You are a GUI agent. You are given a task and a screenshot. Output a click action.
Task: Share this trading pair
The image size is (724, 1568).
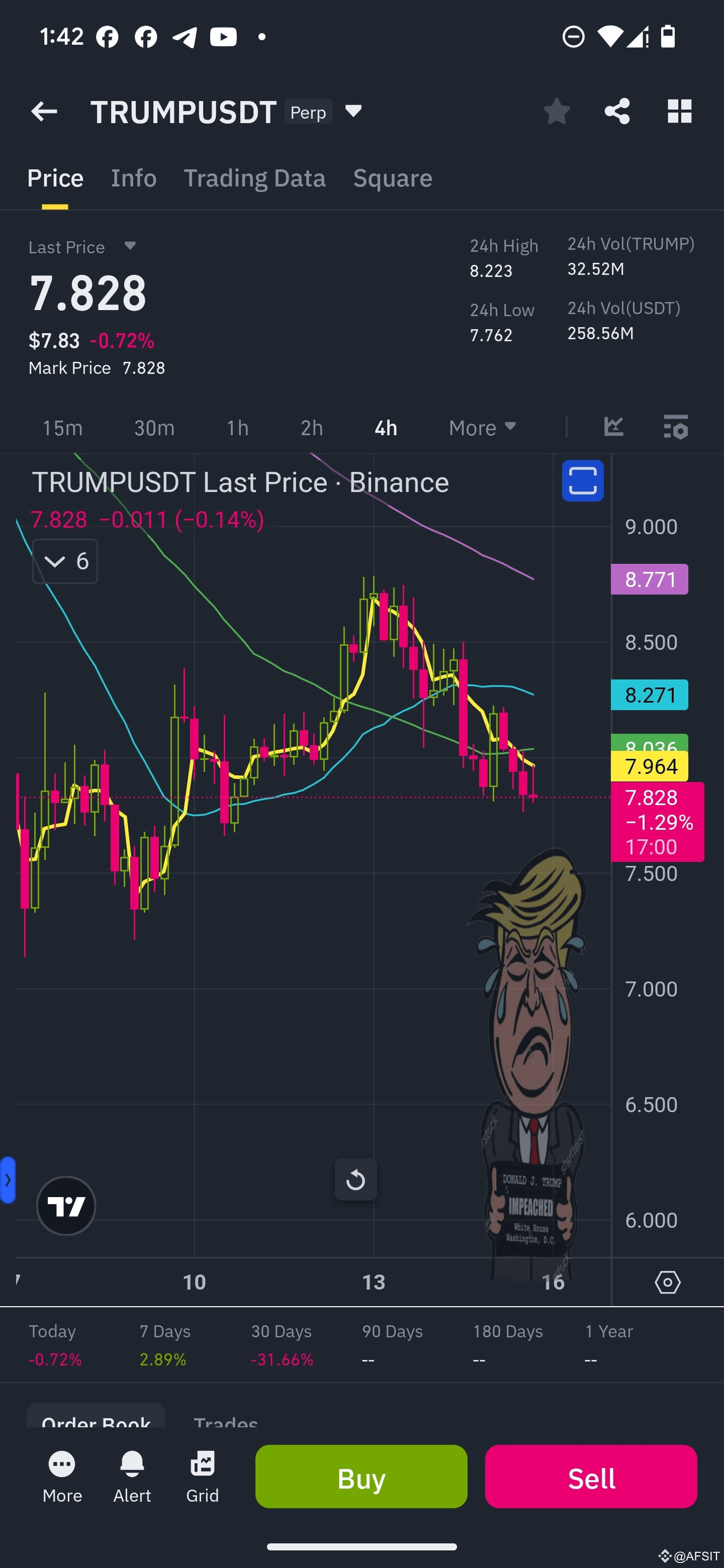pyautogui.click(x=617, y=112)
